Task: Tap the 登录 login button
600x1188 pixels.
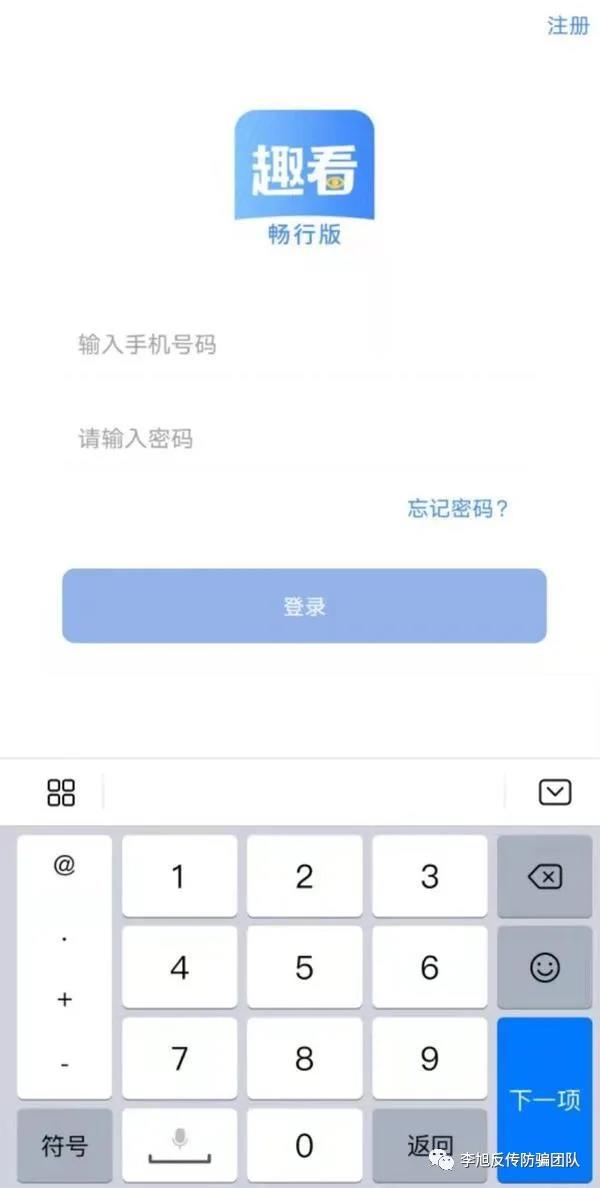Action: tap(305, 606)
